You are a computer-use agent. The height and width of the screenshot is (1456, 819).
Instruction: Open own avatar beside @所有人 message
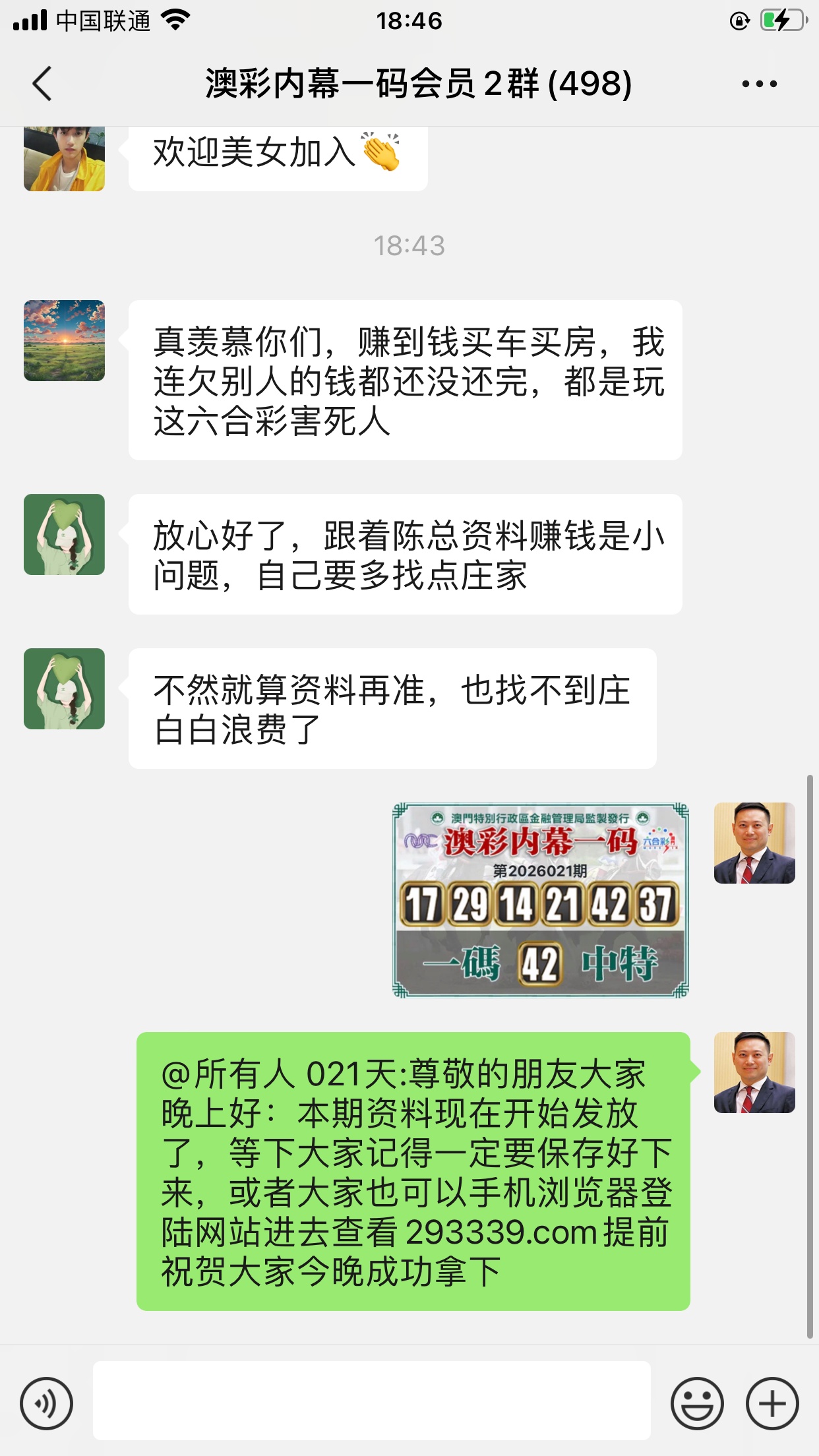(x=754, y=1072)
